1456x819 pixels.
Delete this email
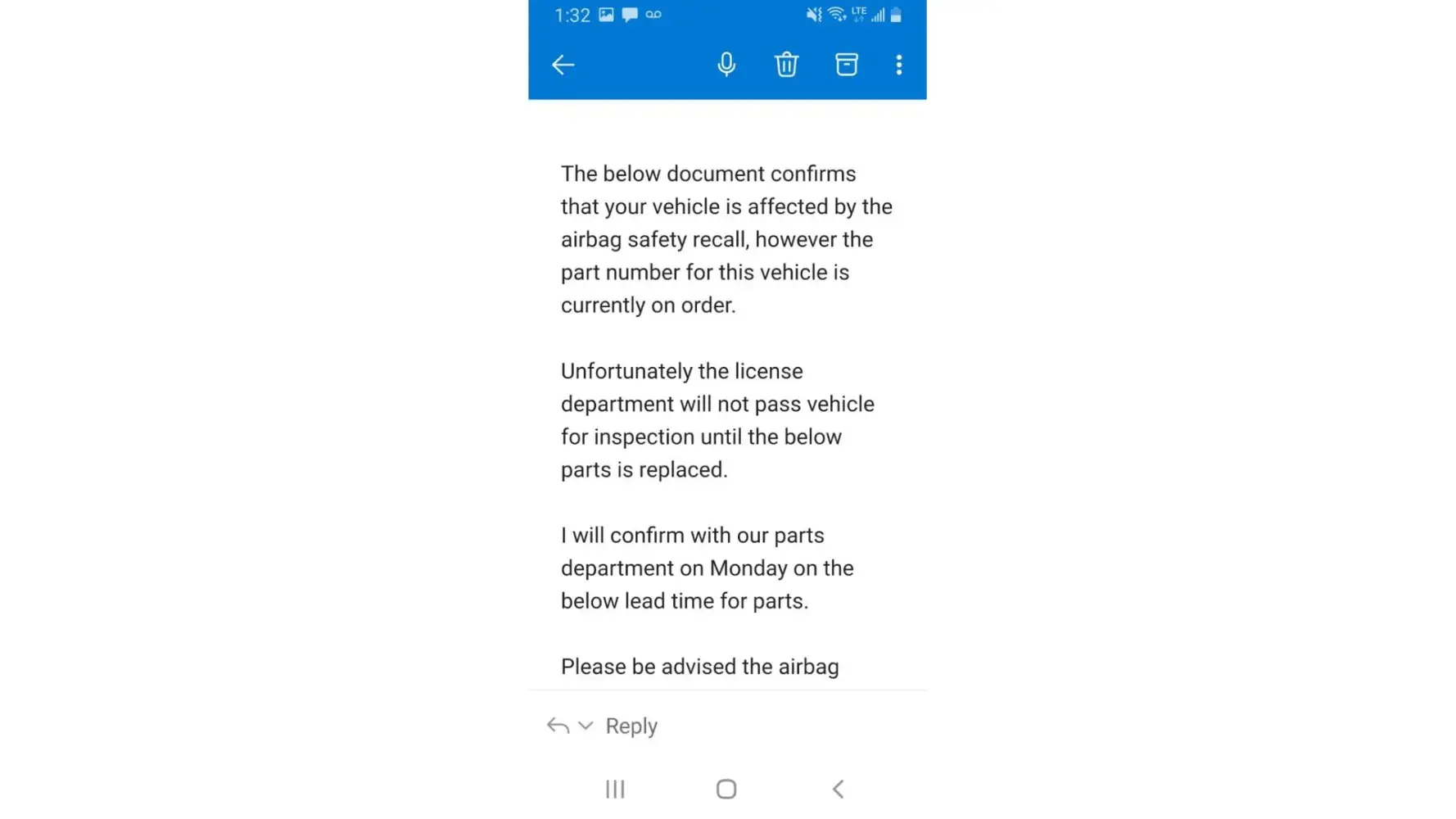coord(786,65)
